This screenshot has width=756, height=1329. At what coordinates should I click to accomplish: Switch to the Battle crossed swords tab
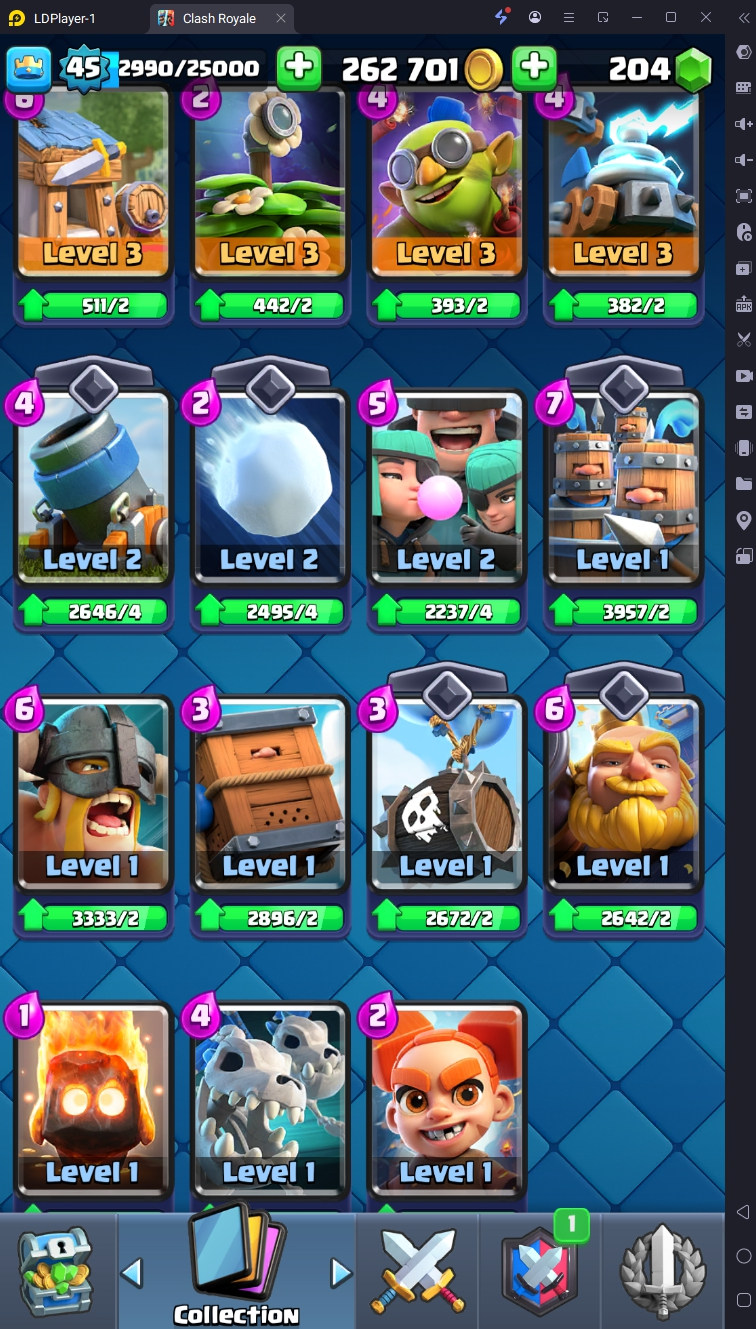(418, 1271)
